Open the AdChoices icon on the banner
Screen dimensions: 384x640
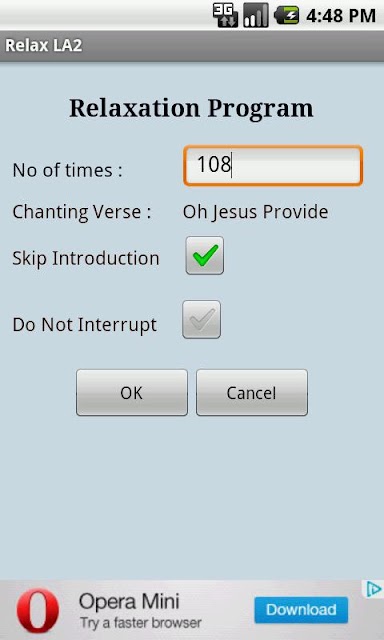(x=373, y=590)
